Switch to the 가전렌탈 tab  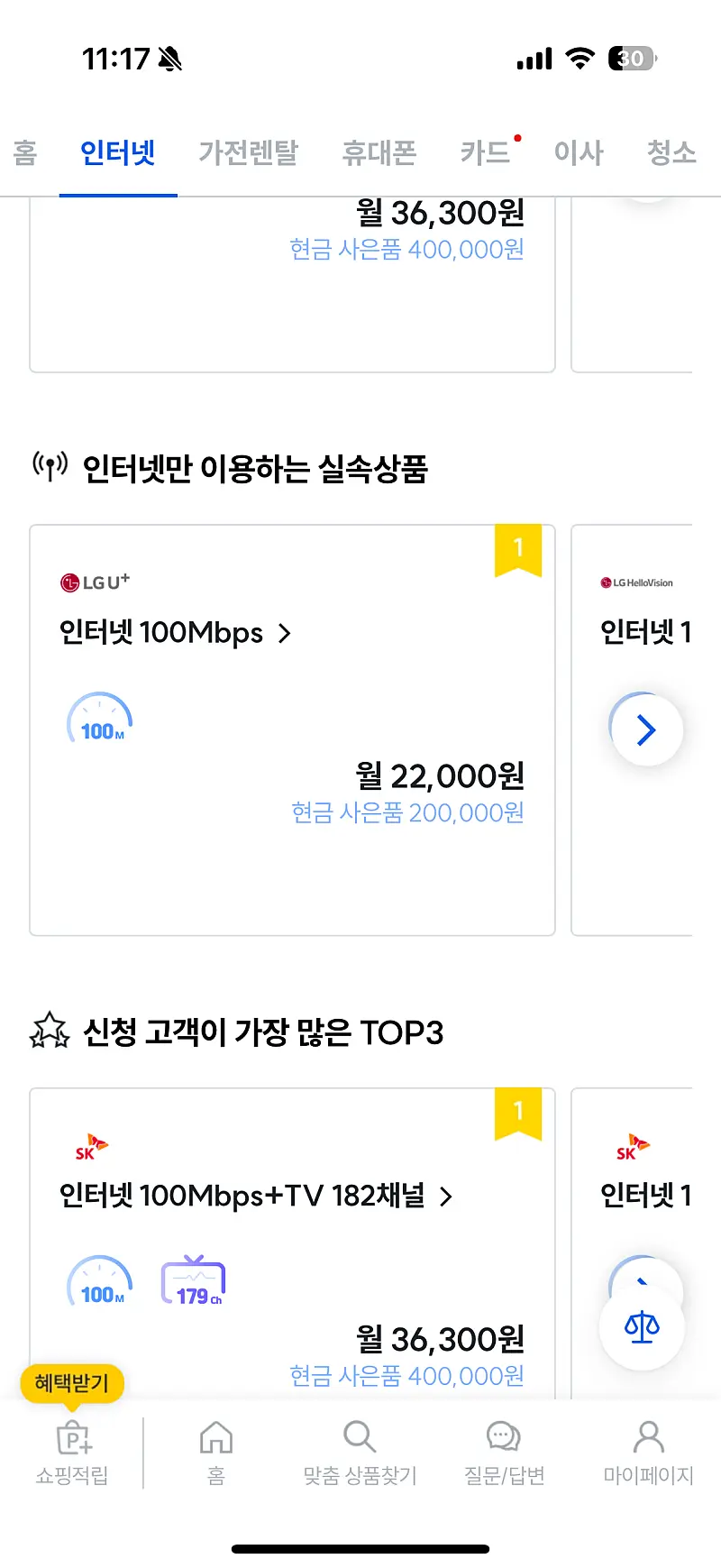point(248,153)
